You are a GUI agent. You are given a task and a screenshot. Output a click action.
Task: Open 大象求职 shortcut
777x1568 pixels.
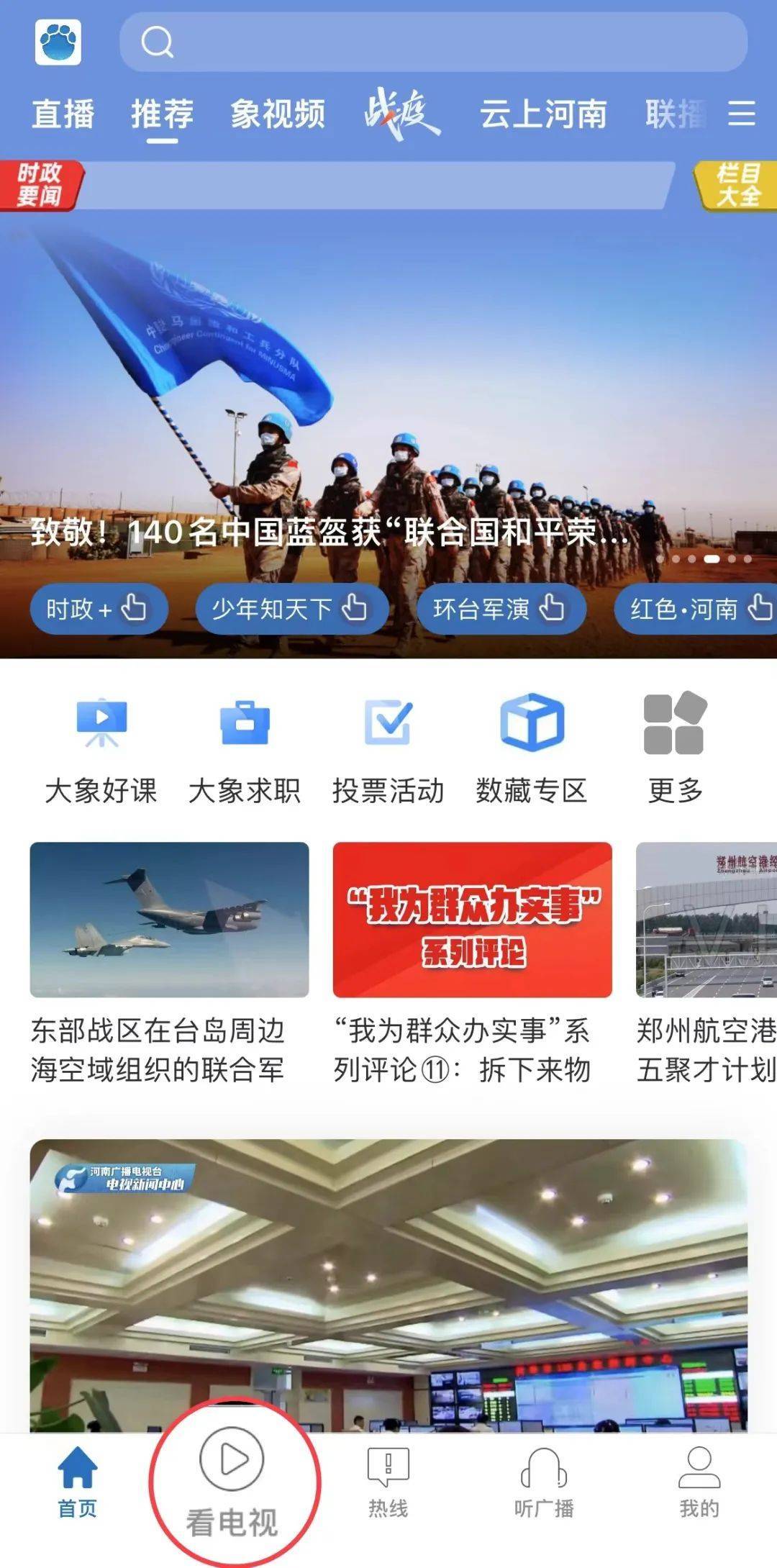coord(245,750)
